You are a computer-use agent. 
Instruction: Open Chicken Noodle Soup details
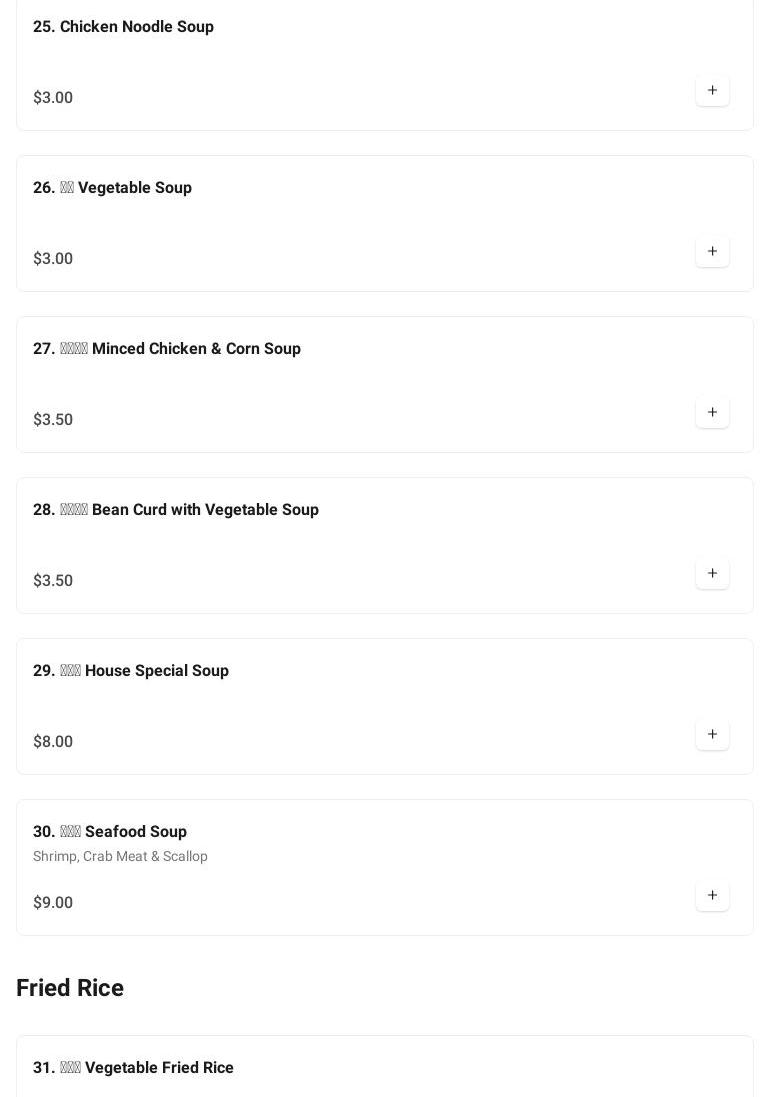pos(123,27)
